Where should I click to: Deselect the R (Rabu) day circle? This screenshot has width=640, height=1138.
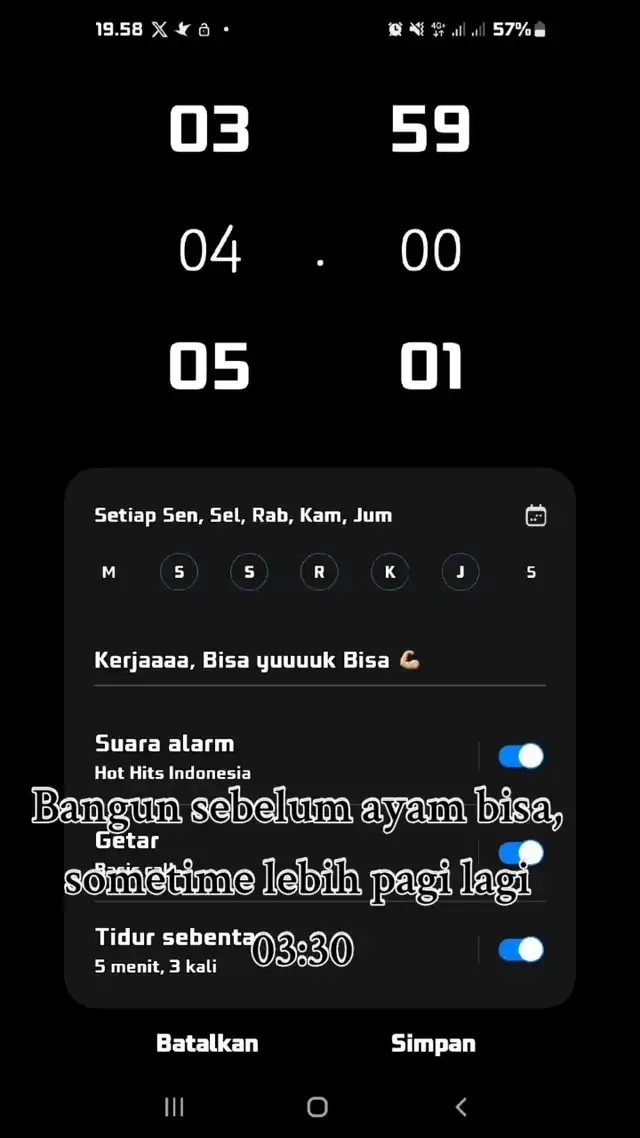(319, 572)
